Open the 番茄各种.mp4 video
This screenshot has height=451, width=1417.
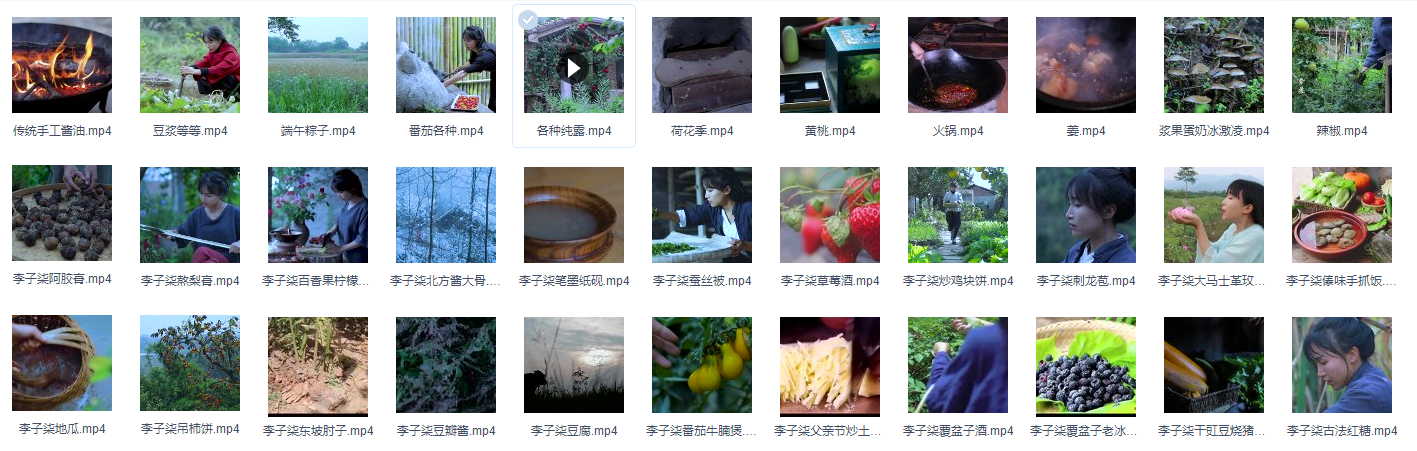coord(446,65)
